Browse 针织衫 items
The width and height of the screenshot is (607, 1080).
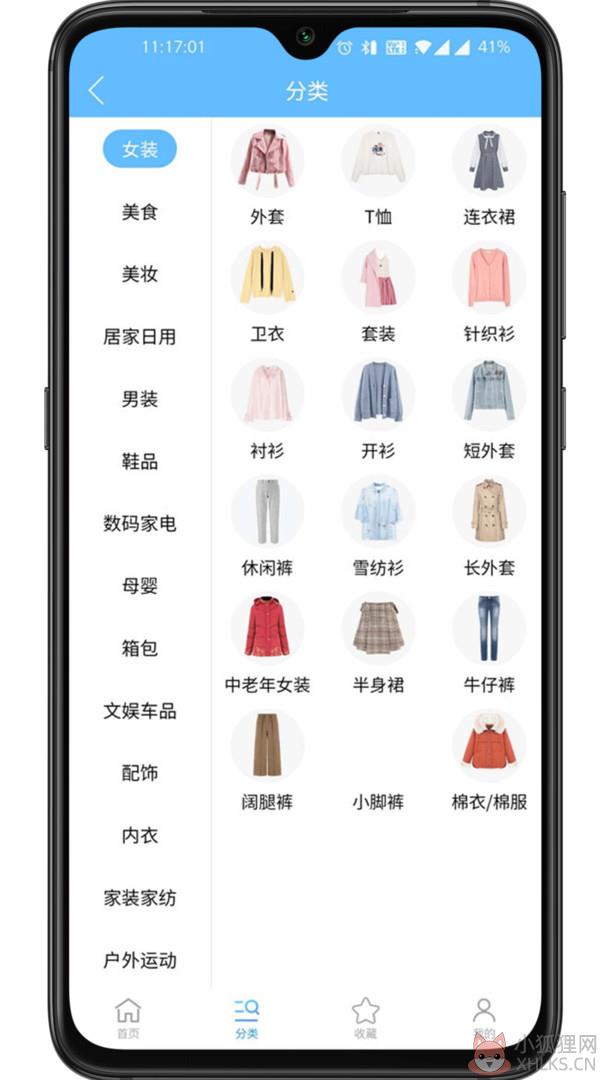(489, 294)
